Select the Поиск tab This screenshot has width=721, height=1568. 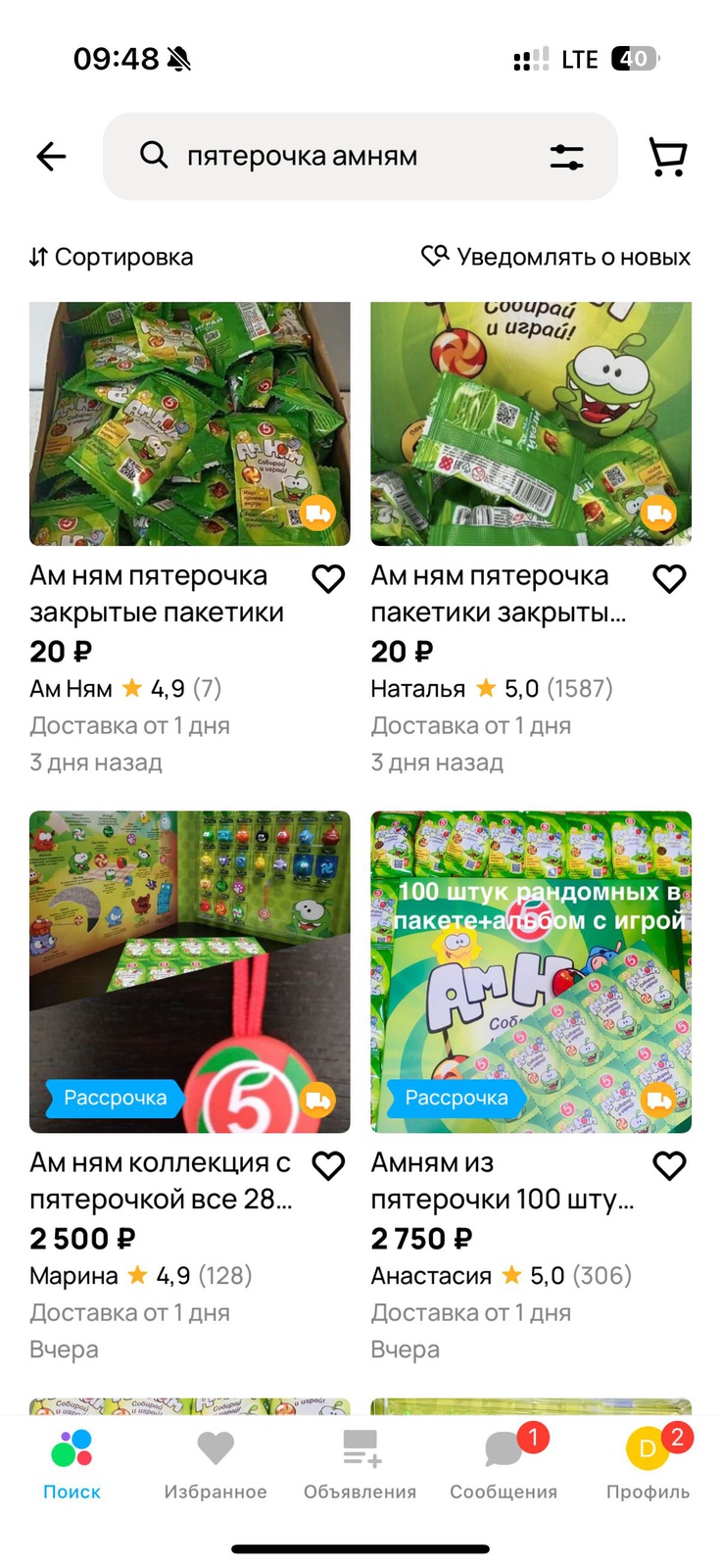tap(72, 1464)
